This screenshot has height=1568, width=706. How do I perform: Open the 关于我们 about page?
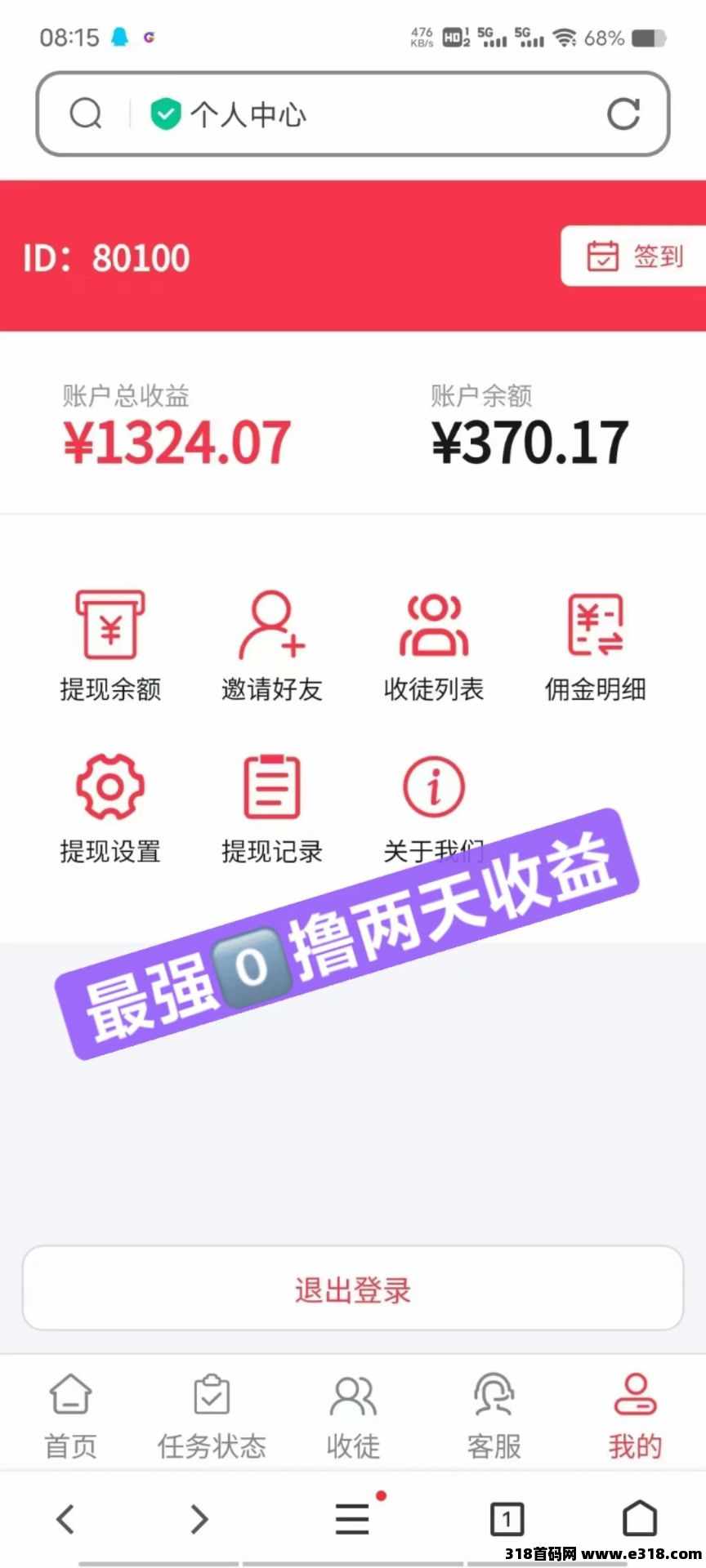point(433,804)
